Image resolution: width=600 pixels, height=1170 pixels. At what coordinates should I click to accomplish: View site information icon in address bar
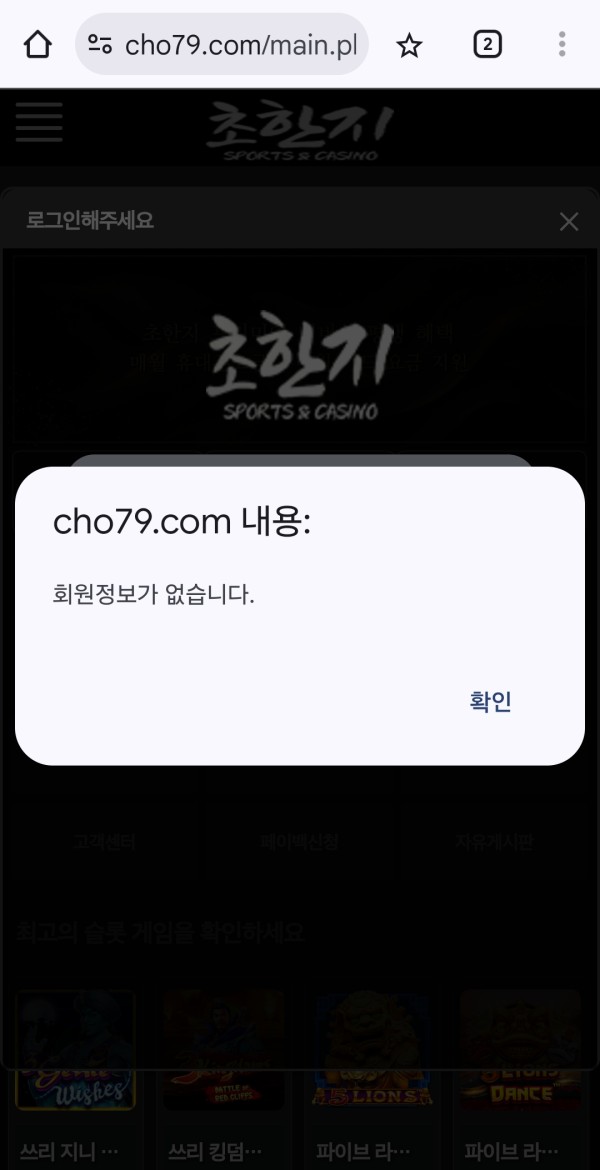100,44
